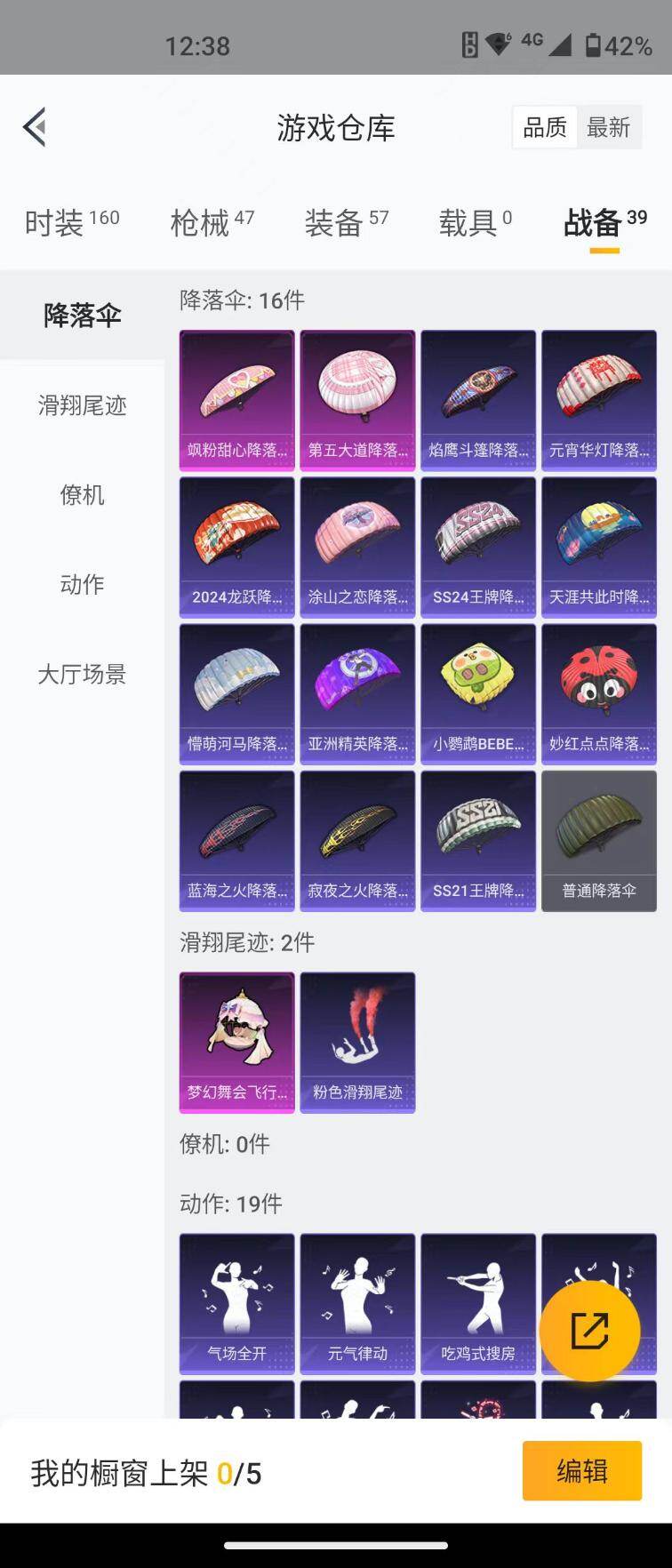The width and height of the screenshot is (672, 1568).
Task: Select the 吃鸡式搜房 action emote
Action: pos(477,1303)
